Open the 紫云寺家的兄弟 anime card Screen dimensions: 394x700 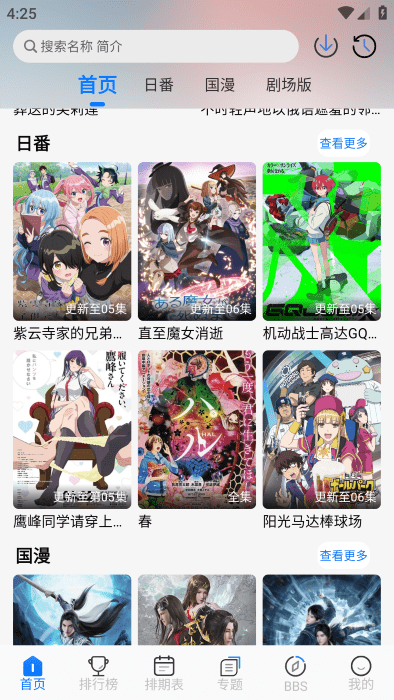point(72,252)
